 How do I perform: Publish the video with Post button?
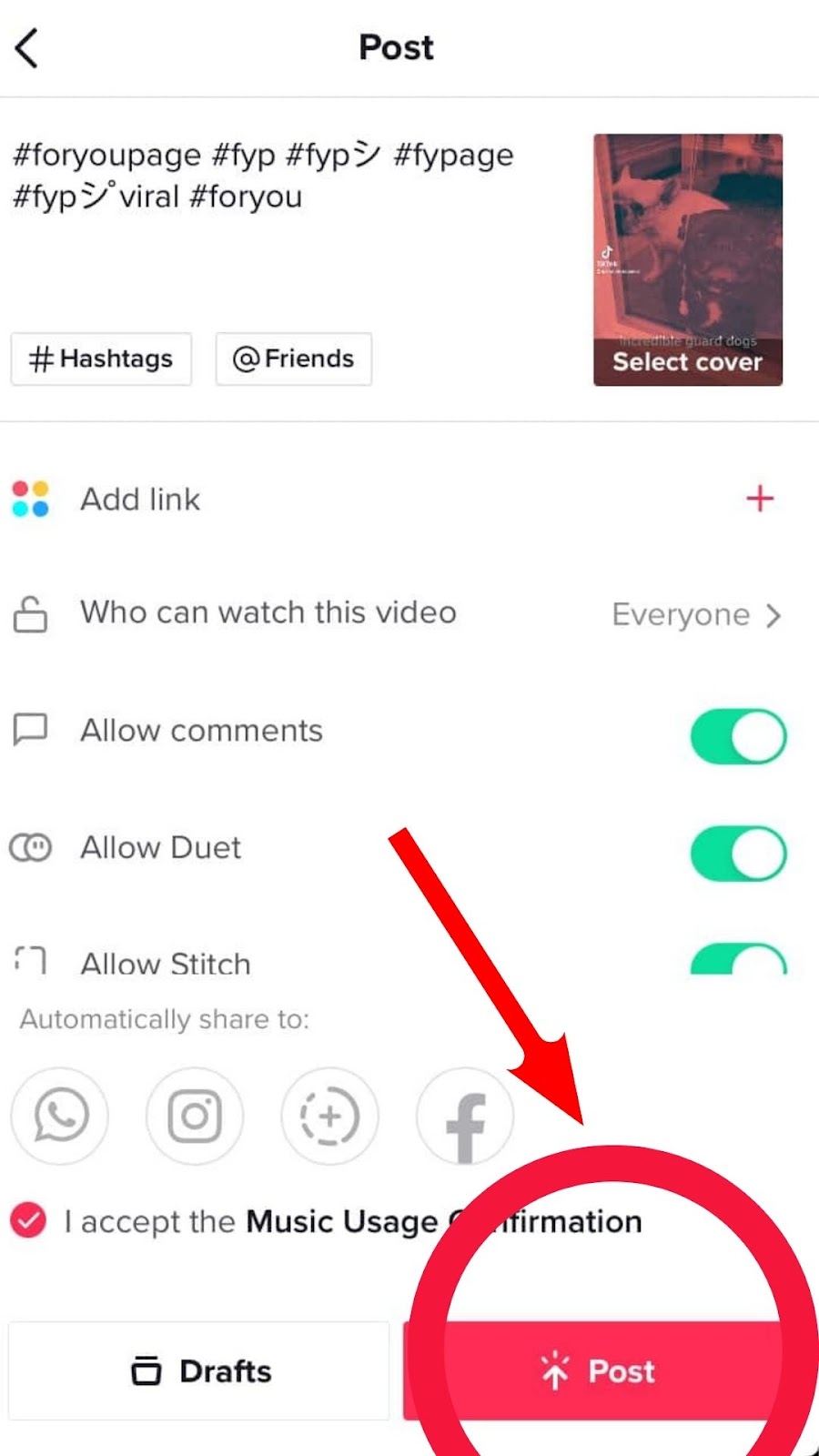click(x=596, y=1370)
